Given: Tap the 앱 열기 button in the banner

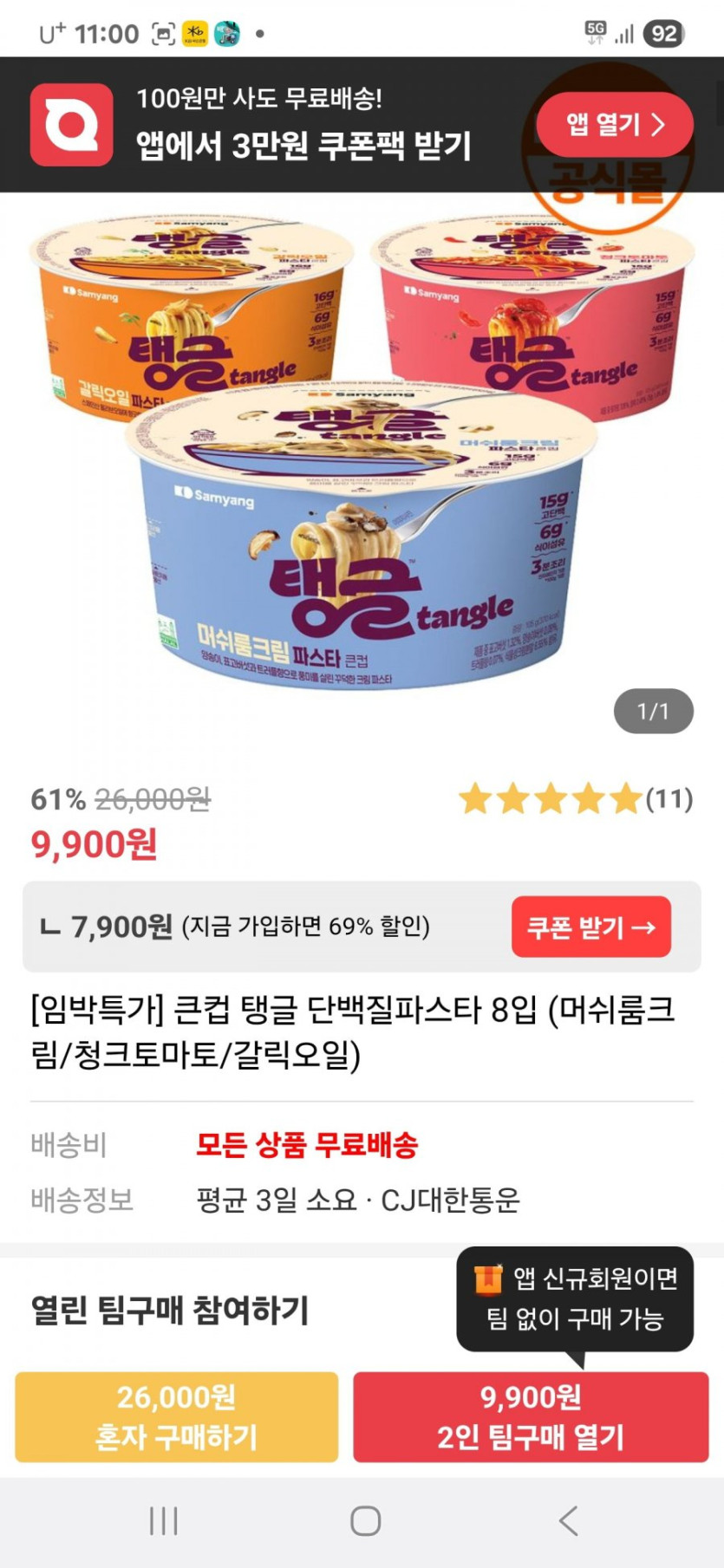Looking at the screenshot, I should coord(614,125).
